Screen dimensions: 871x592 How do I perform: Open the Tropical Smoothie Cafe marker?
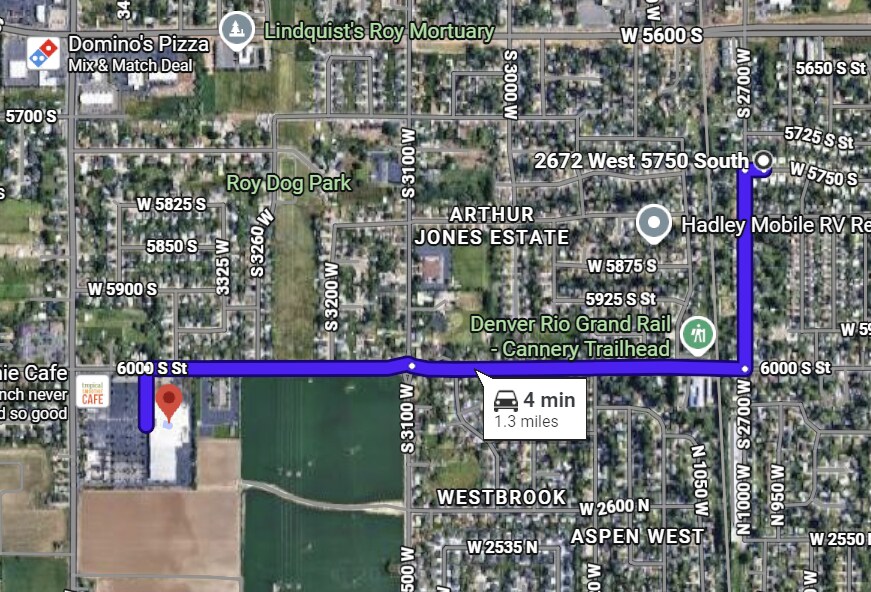point(95,391)
